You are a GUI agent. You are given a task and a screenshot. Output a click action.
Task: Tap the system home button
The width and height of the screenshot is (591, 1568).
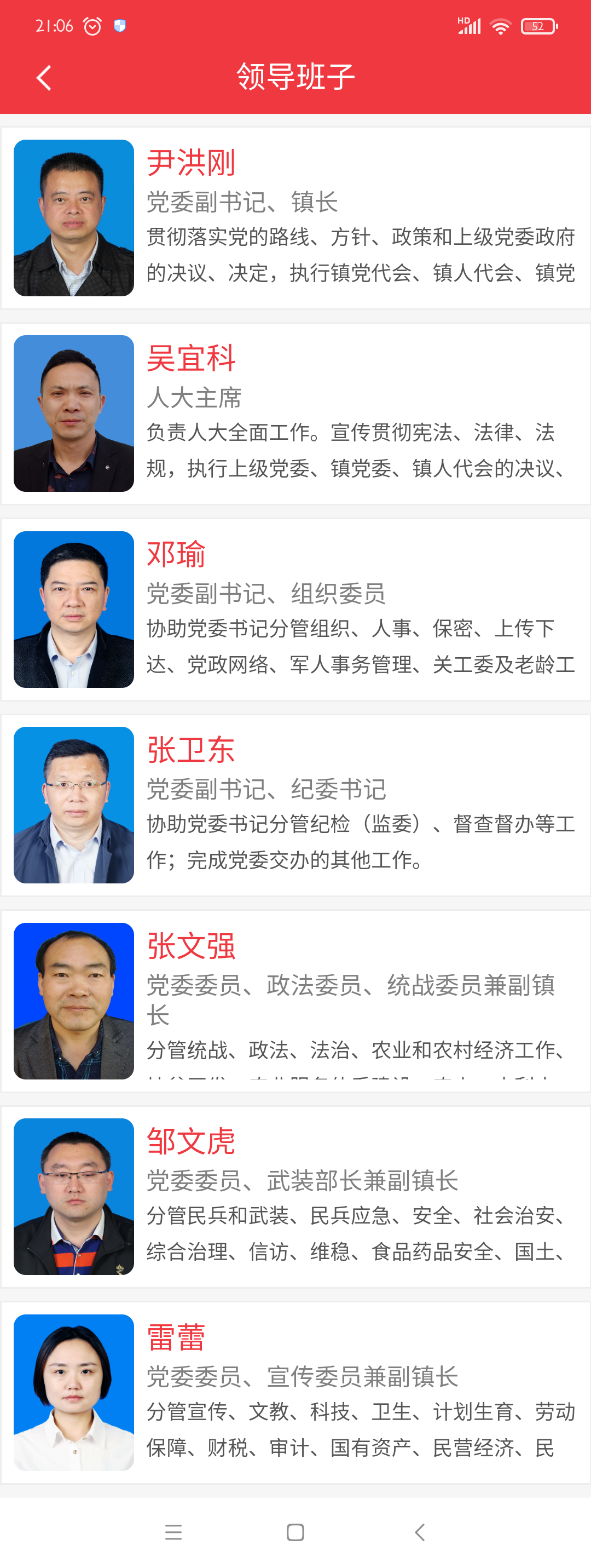coord(296,1532)
